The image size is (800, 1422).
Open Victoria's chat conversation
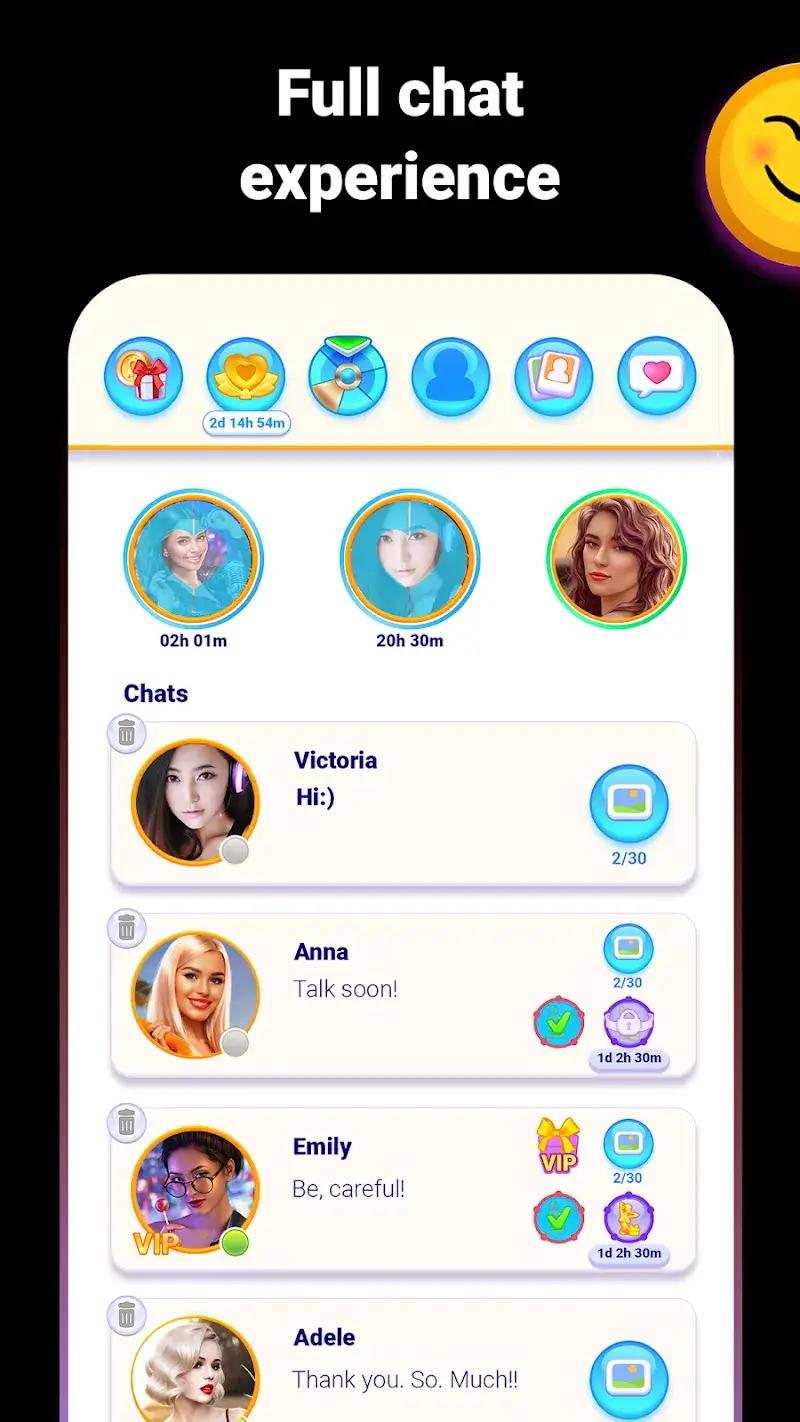click(x=400, y=803)
